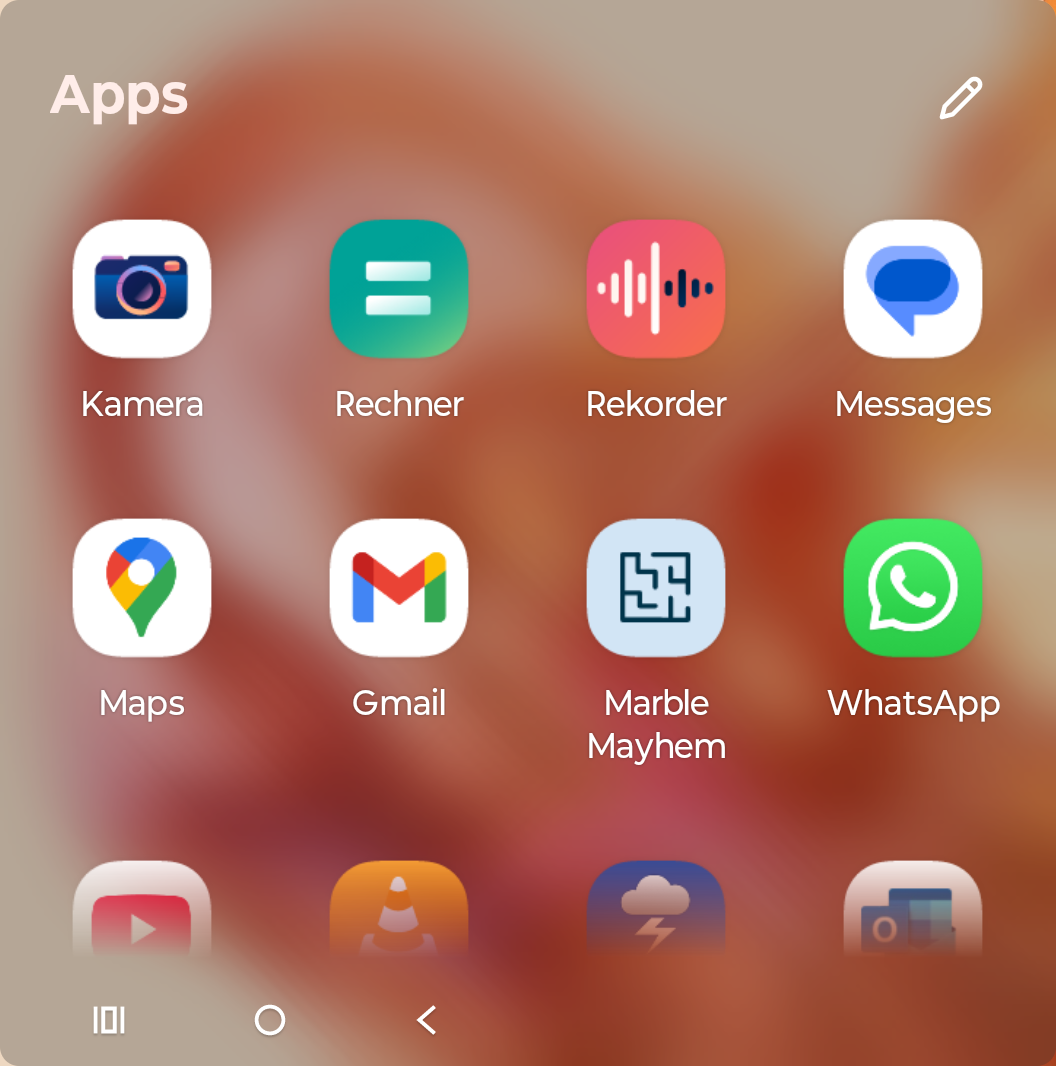Open WhatsApp

click(x=913, y=588)
